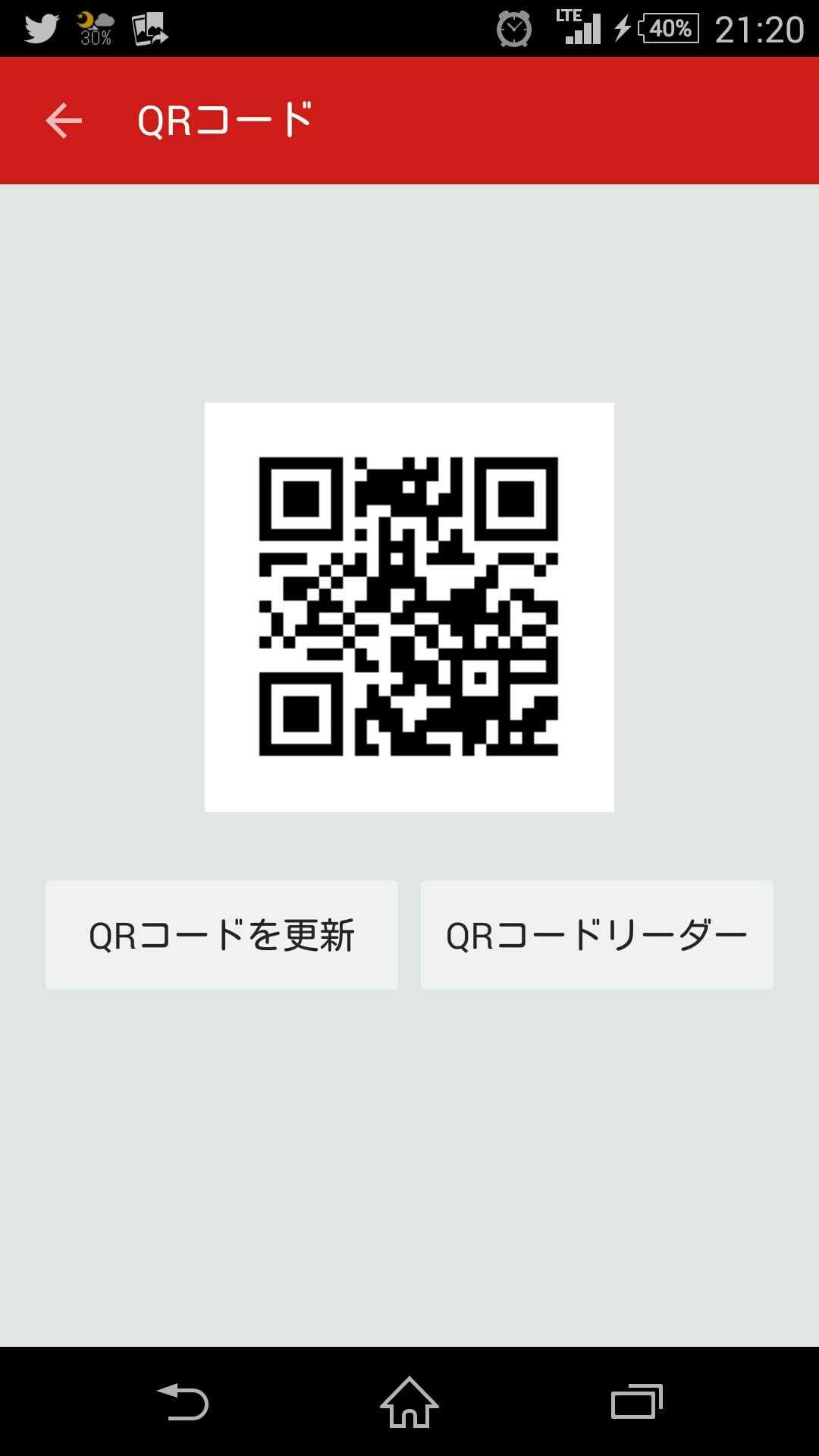Tap the home navigation icon
The width and height of the screenshot is (819, 1456).
click(408, 1401)
